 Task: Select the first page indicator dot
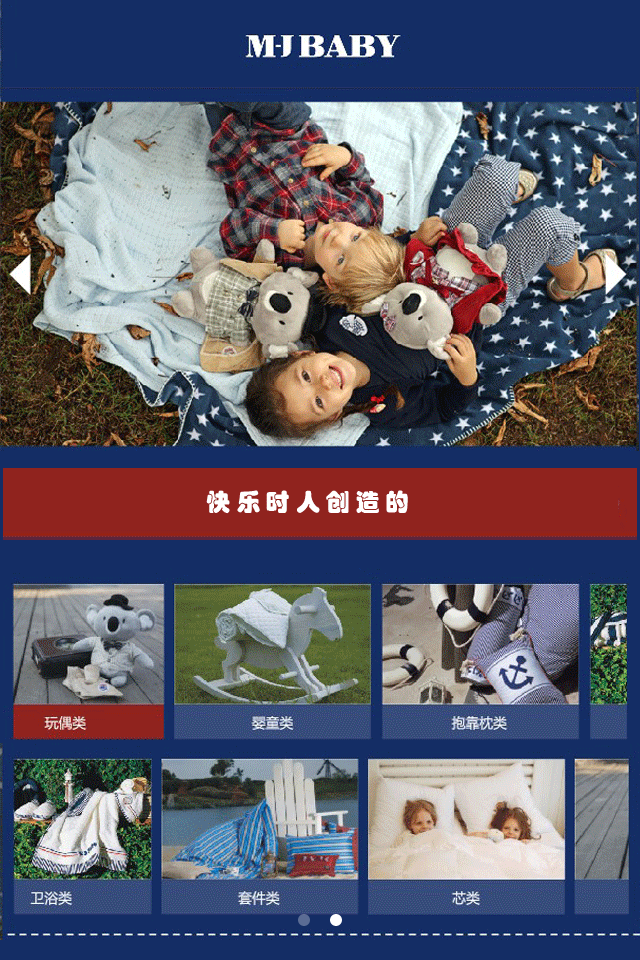(x=304, y=919)
